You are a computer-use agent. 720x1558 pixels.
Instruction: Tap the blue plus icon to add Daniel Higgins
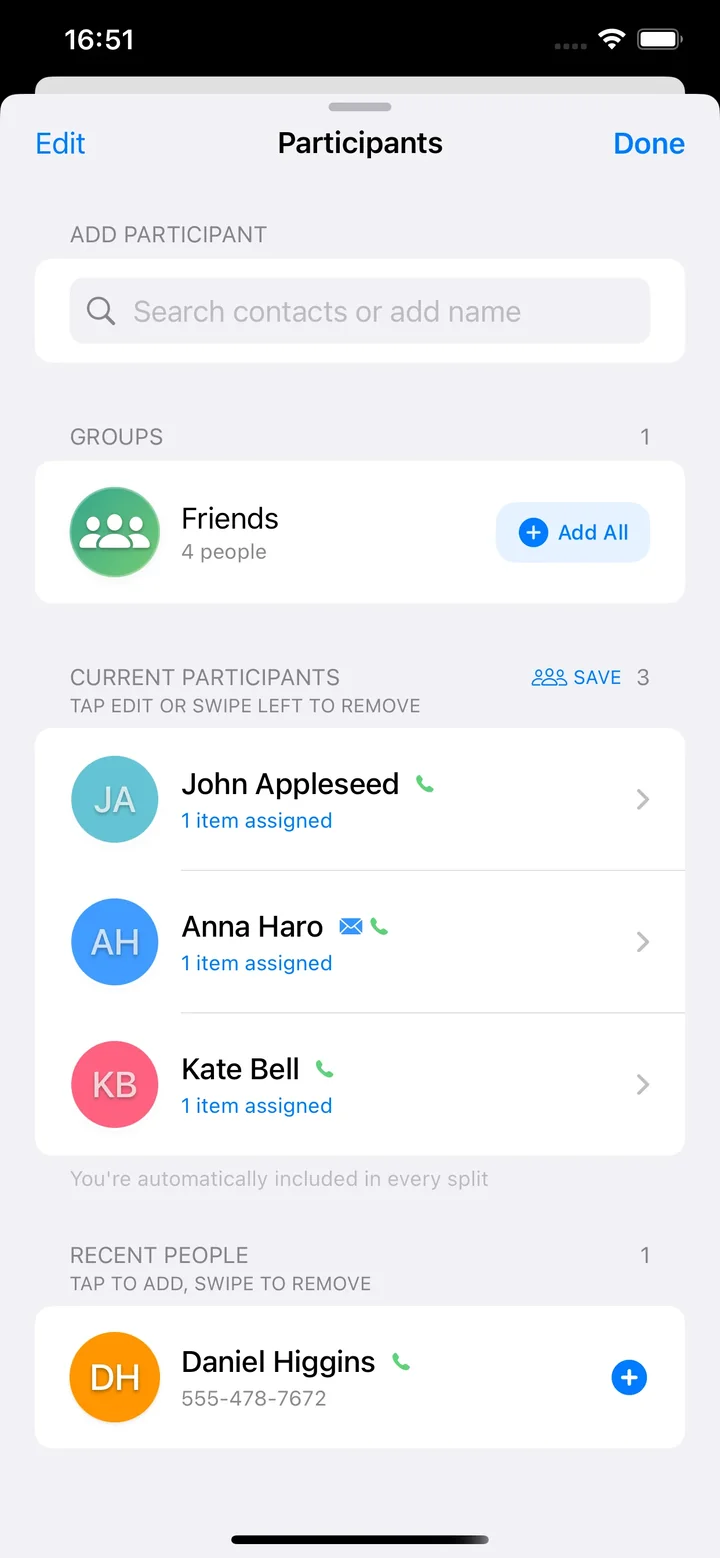pos(629,1377)
